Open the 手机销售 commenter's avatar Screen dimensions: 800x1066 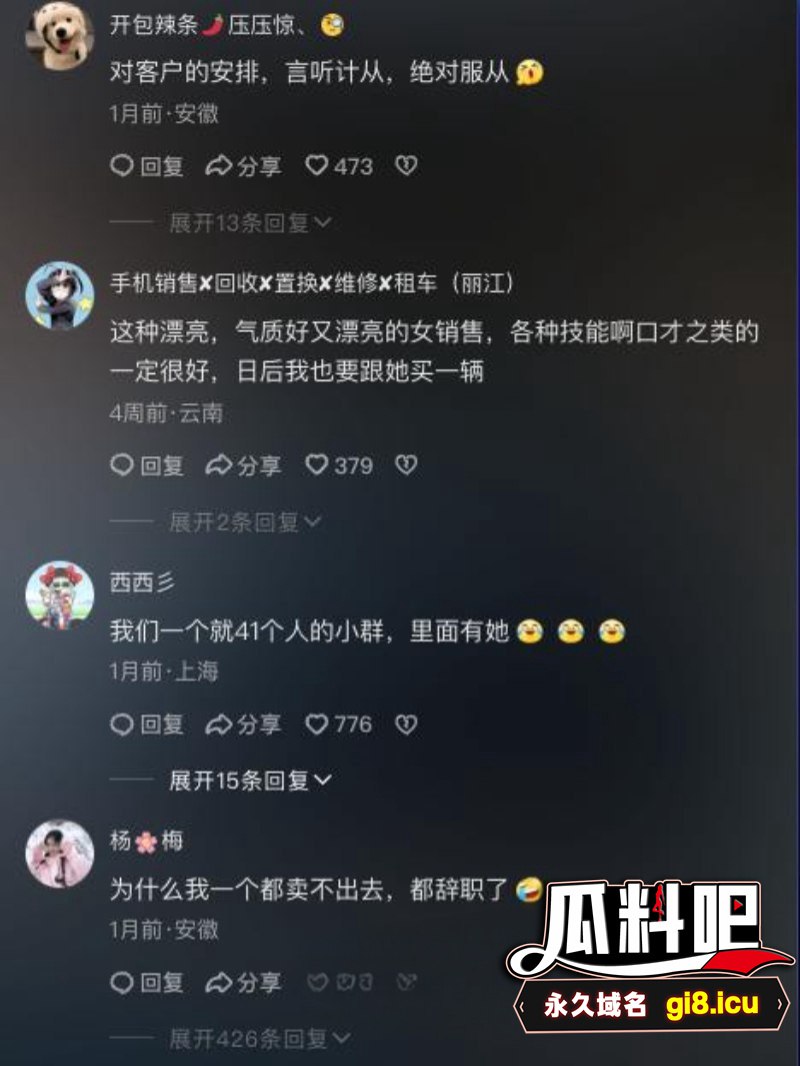tap(59, 297)
